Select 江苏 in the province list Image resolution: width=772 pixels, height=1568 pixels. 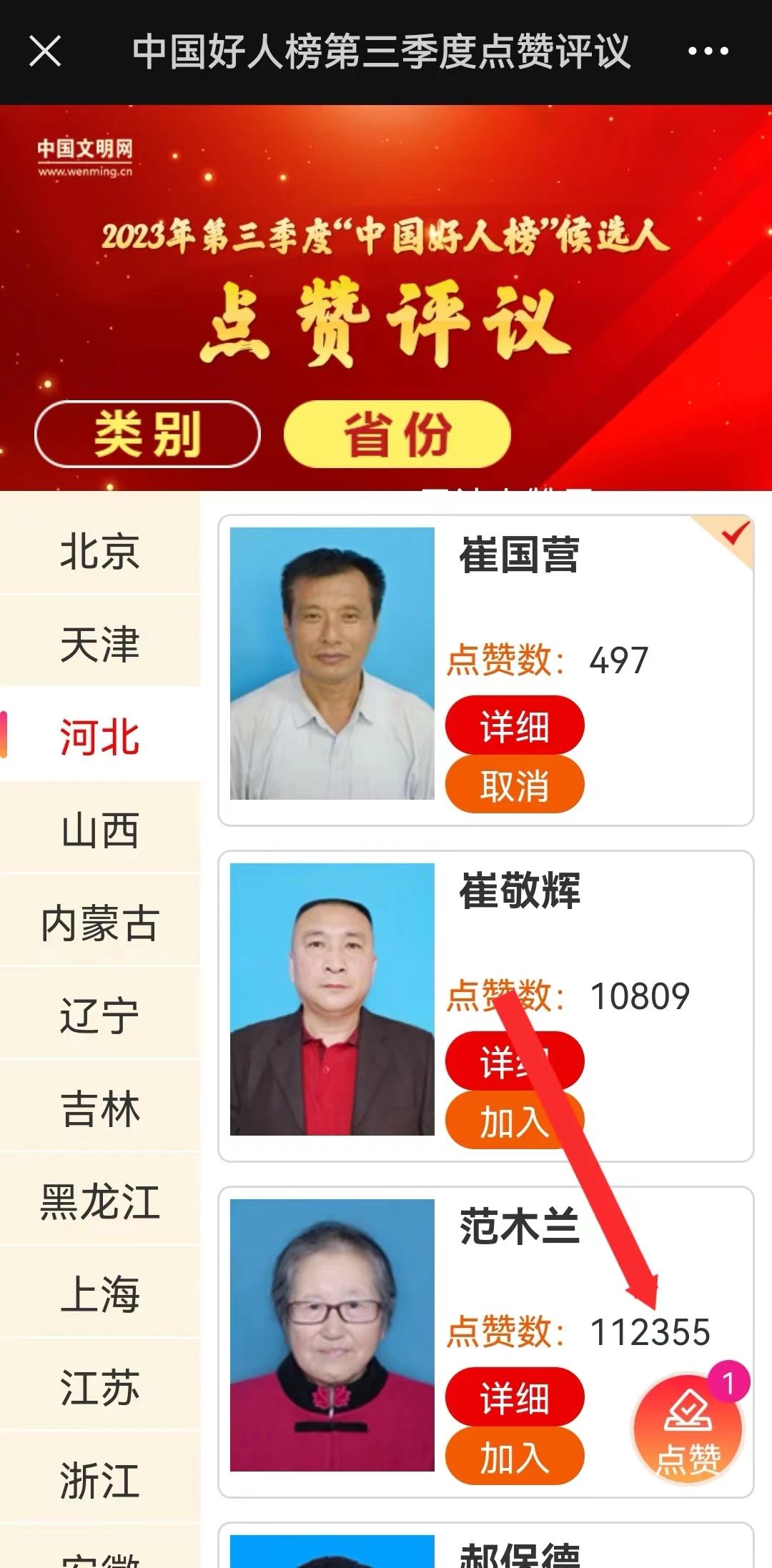[100, 1388]
